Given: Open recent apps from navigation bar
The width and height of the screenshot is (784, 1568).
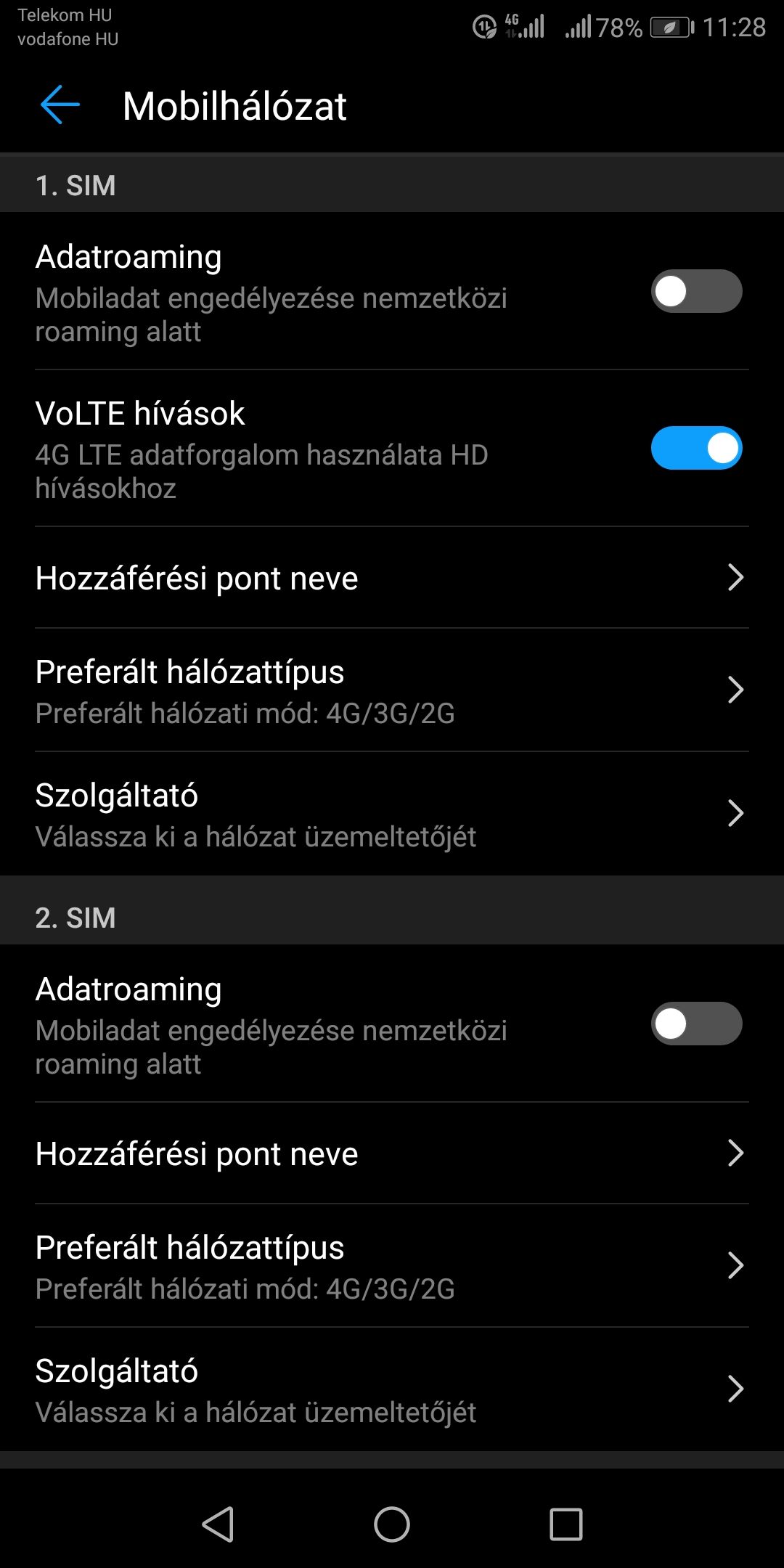Looking at the screenshot, I should (x=566, y=1524).
